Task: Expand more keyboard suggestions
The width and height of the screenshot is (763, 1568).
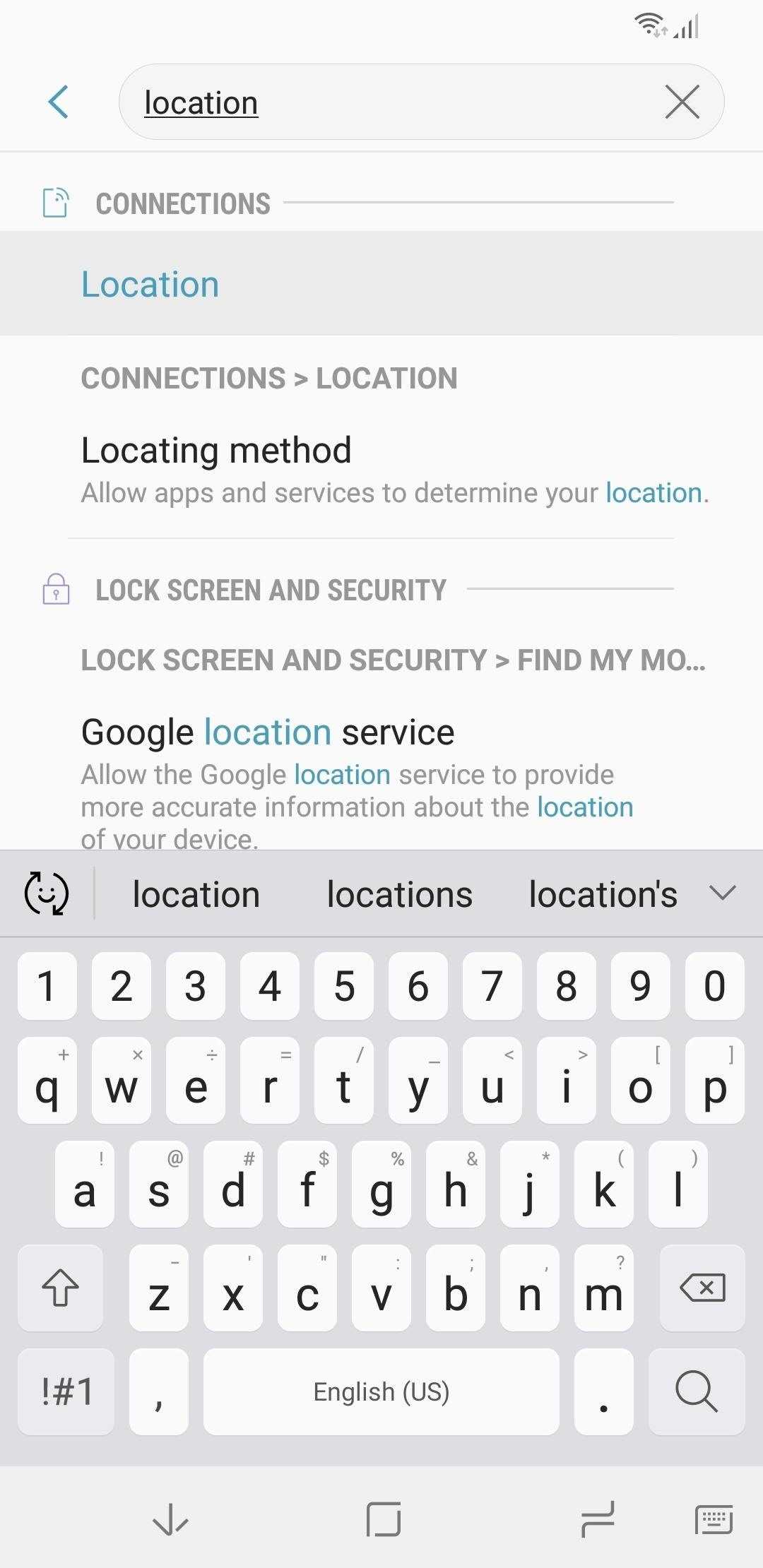Action: coord(722,893)
